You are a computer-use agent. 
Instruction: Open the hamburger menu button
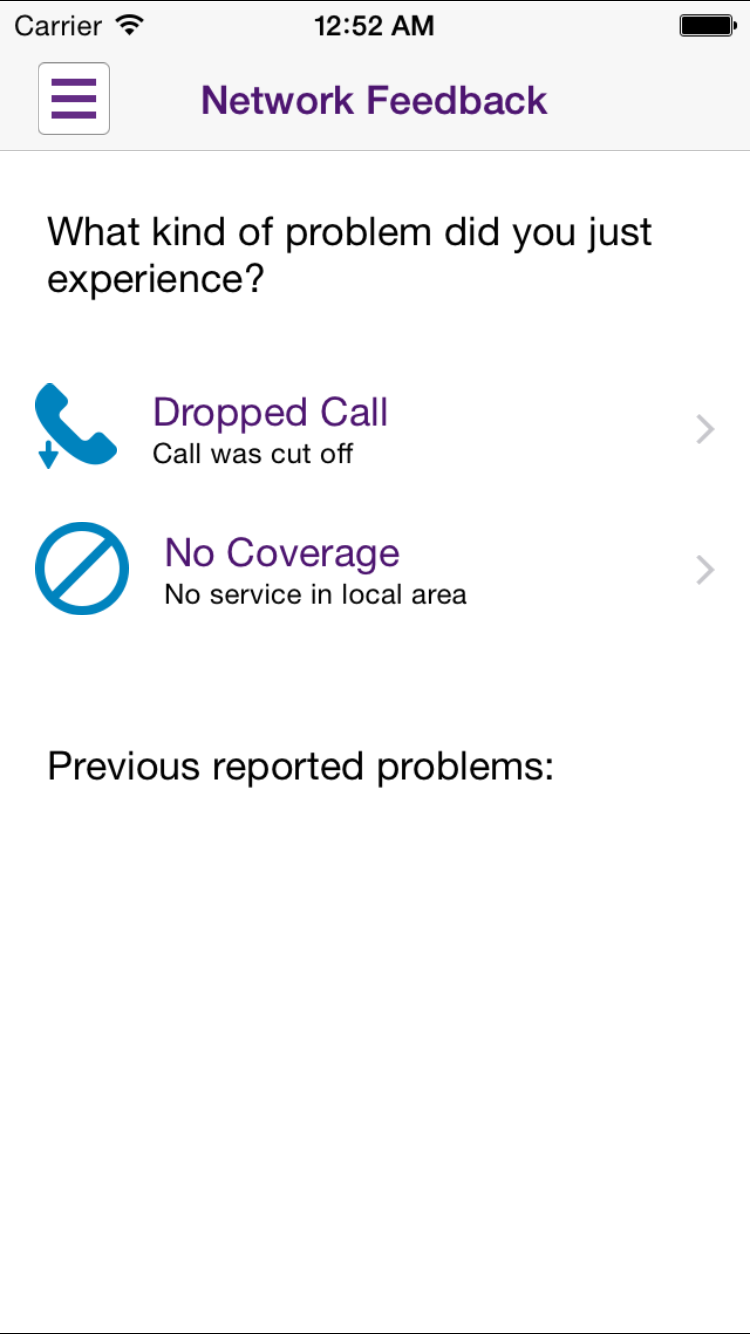74,99
